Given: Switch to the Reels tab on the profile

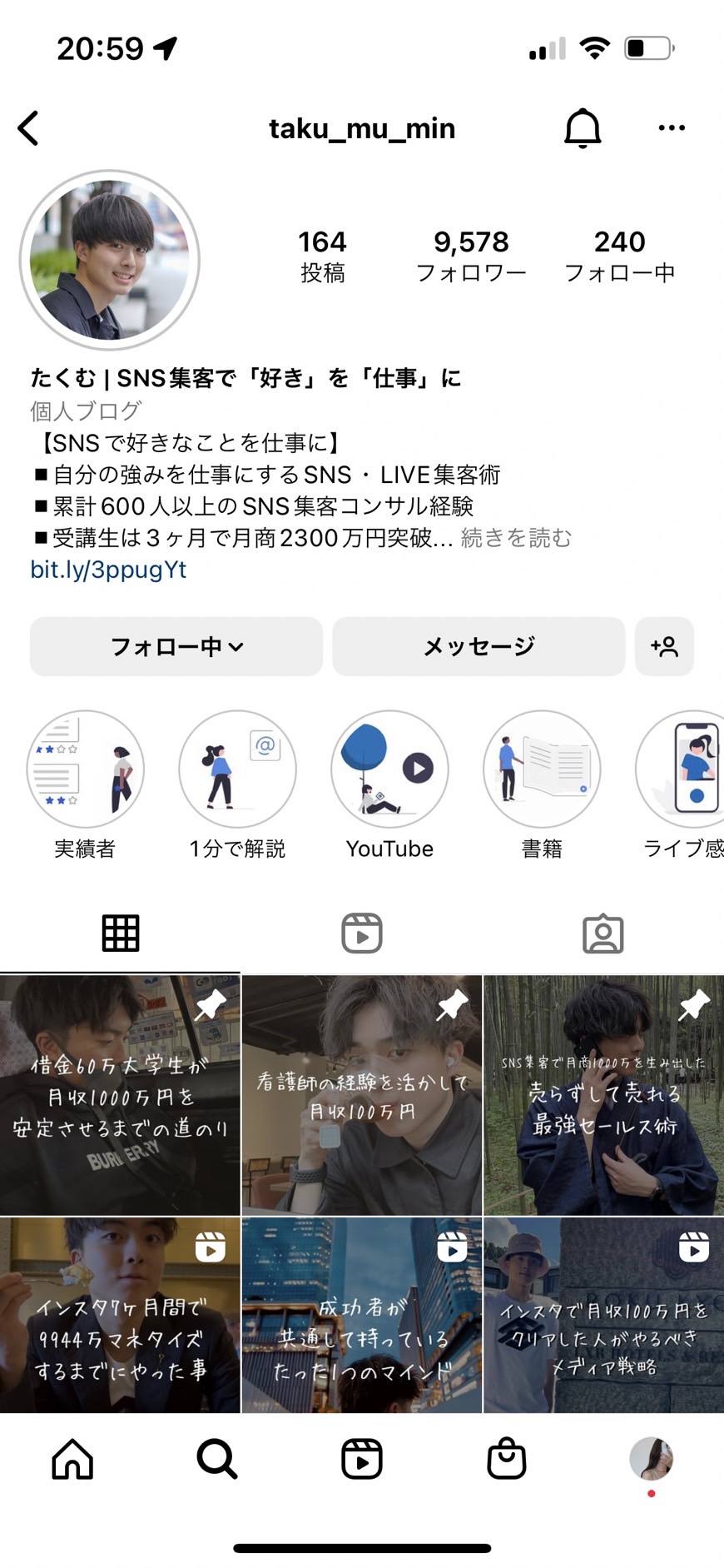Looking at the screenshot, I should 362,933.
